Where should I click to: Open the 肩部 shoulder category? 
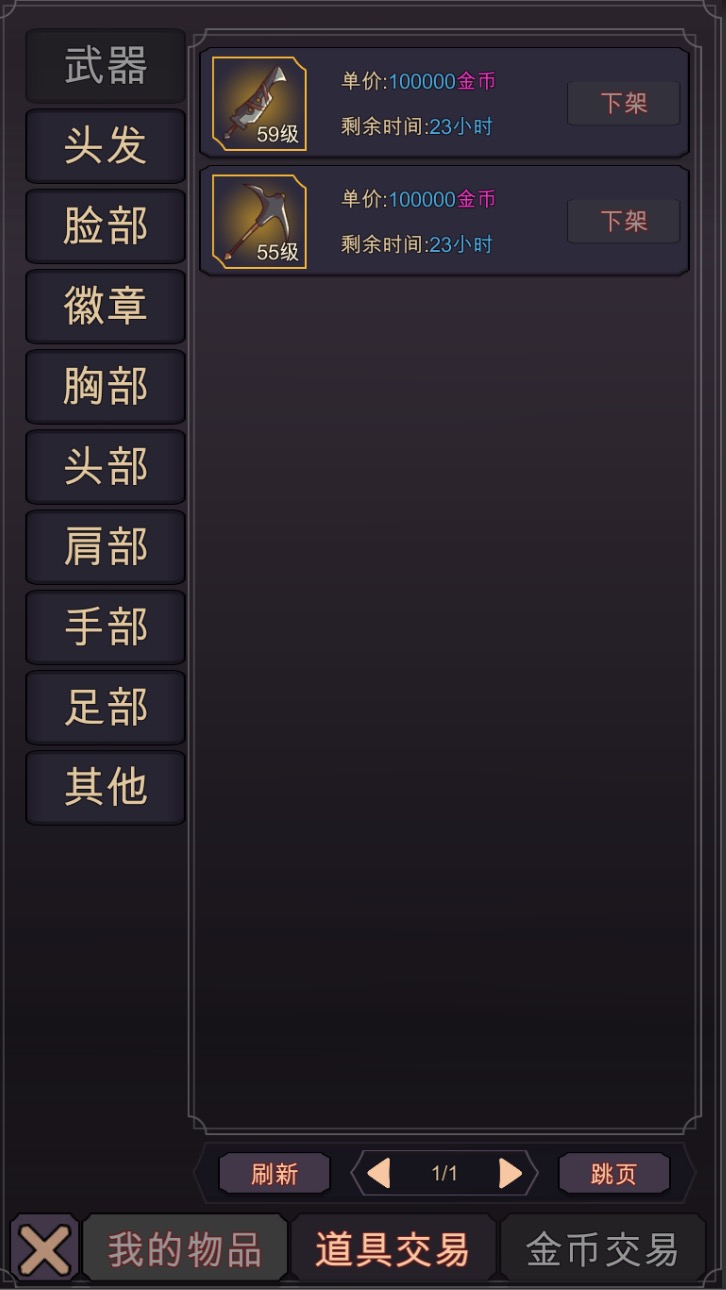coord(105,546)
